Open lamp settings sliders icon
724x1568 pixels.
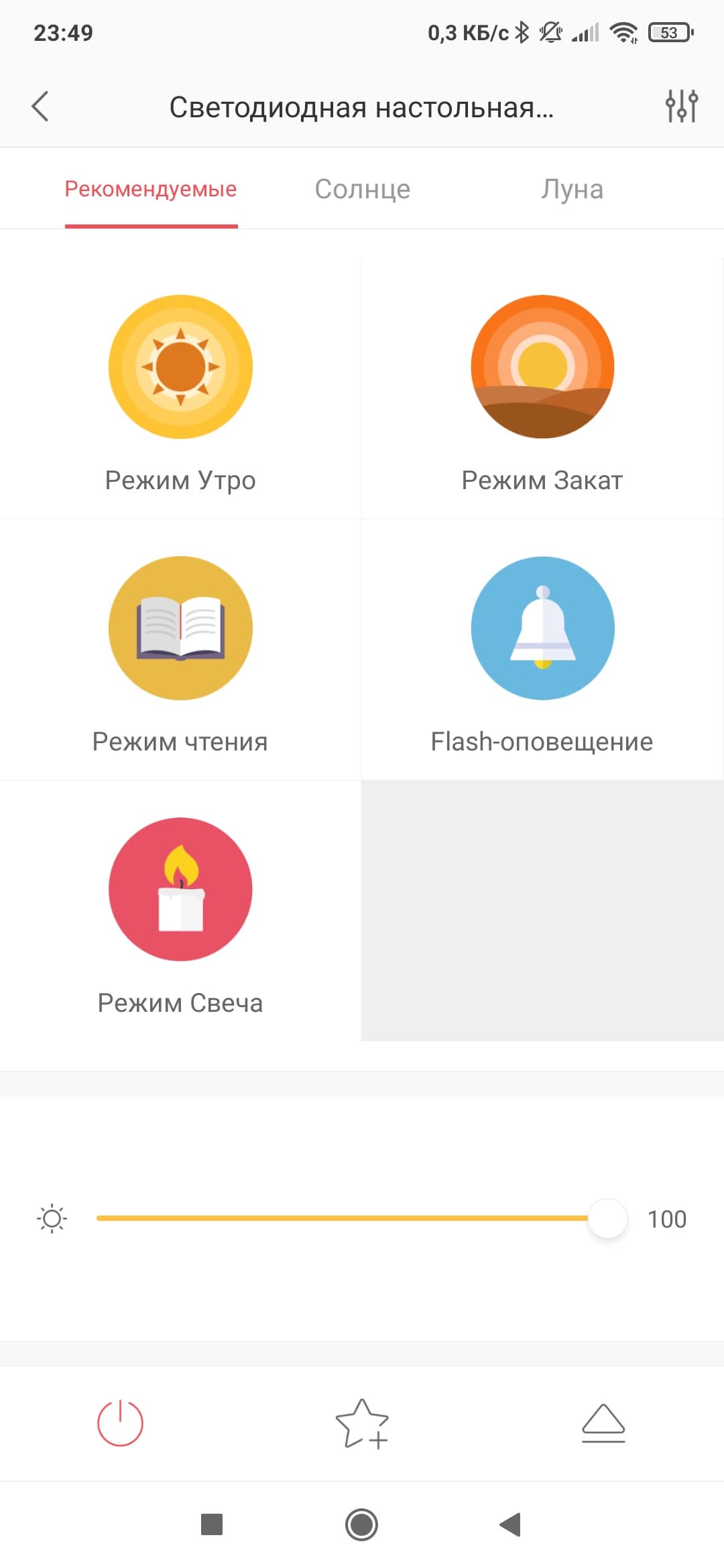(681, 107)
